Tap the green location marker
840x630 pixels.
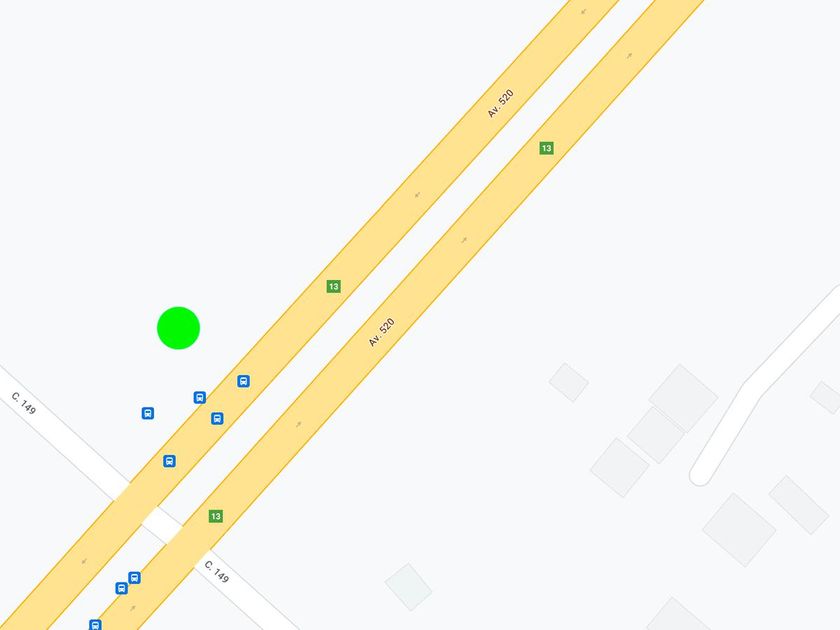pos(178,328)
